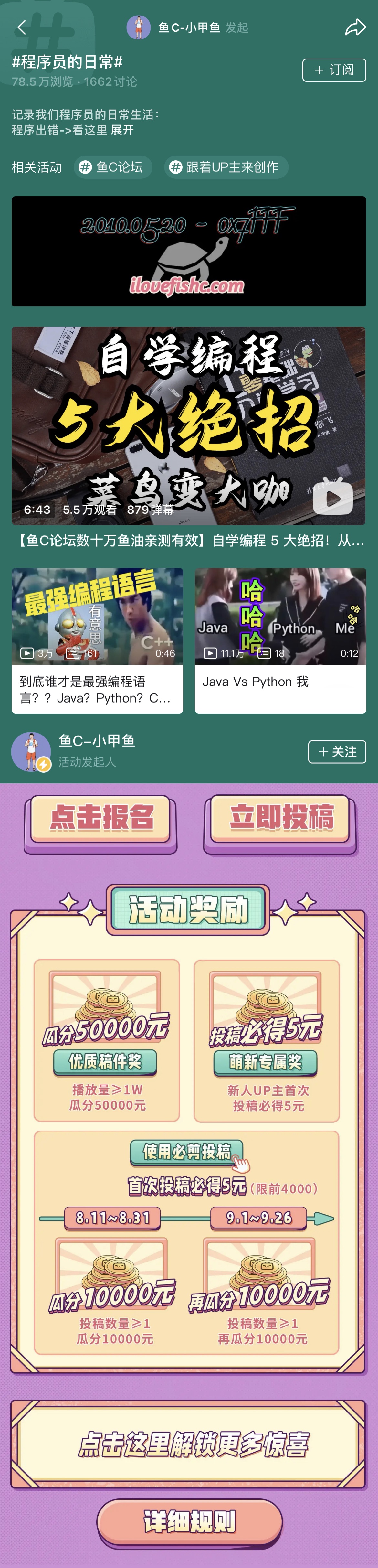The width and height of the screenshot is (378, 1568).
Task: Play the 自学编程 5 大绝招 video
Action: (189, 426)
